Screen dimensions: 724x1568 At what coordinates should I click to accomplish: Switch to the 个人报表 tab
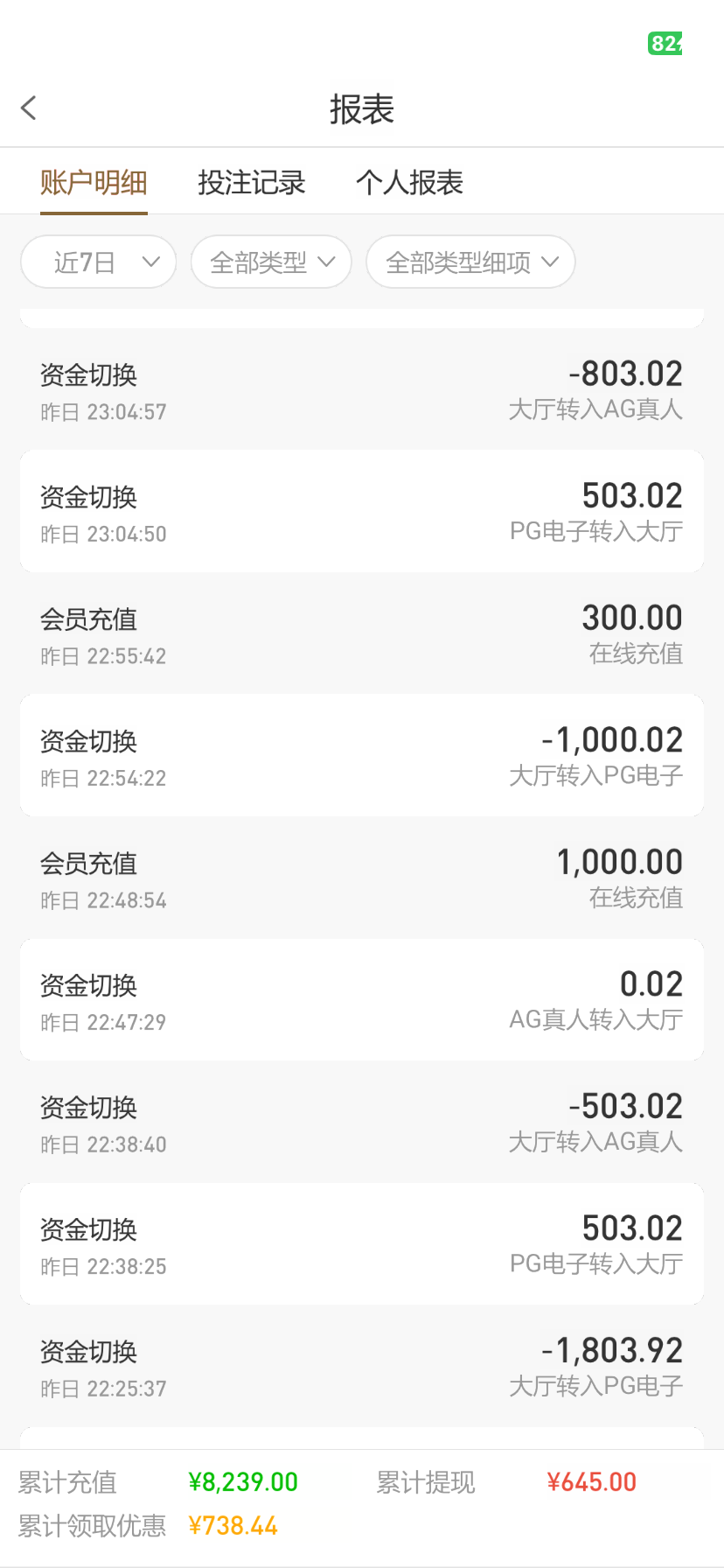[411, 182]
